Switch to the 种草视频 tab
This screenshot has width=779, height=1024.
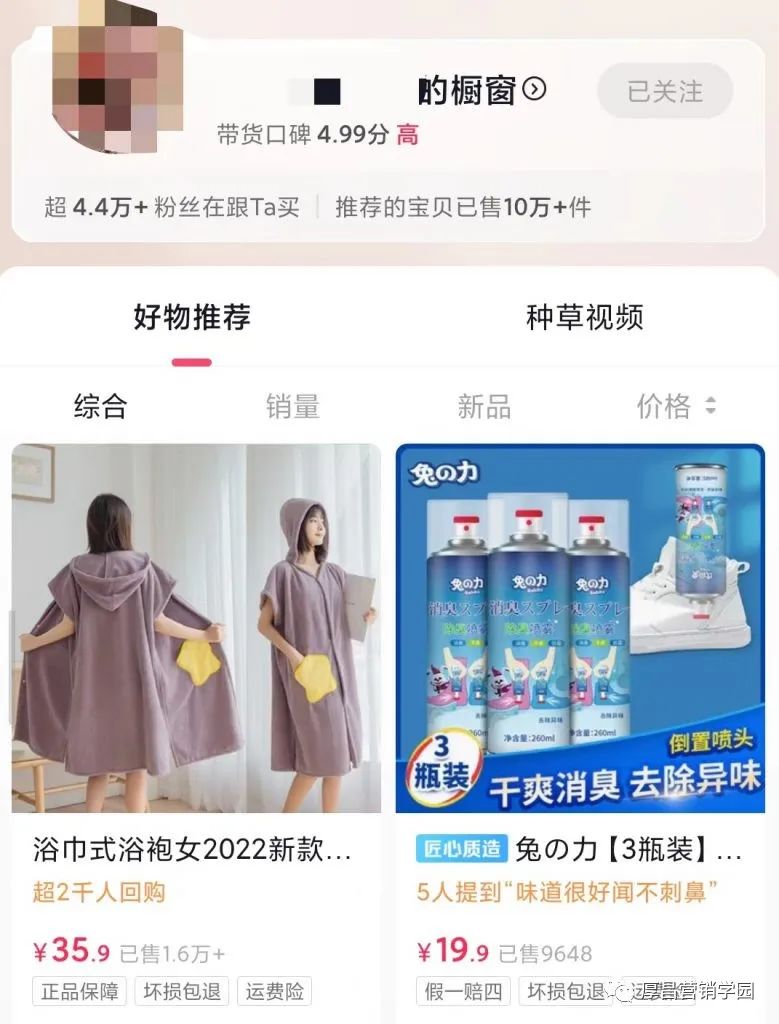[x=584, y=318]
